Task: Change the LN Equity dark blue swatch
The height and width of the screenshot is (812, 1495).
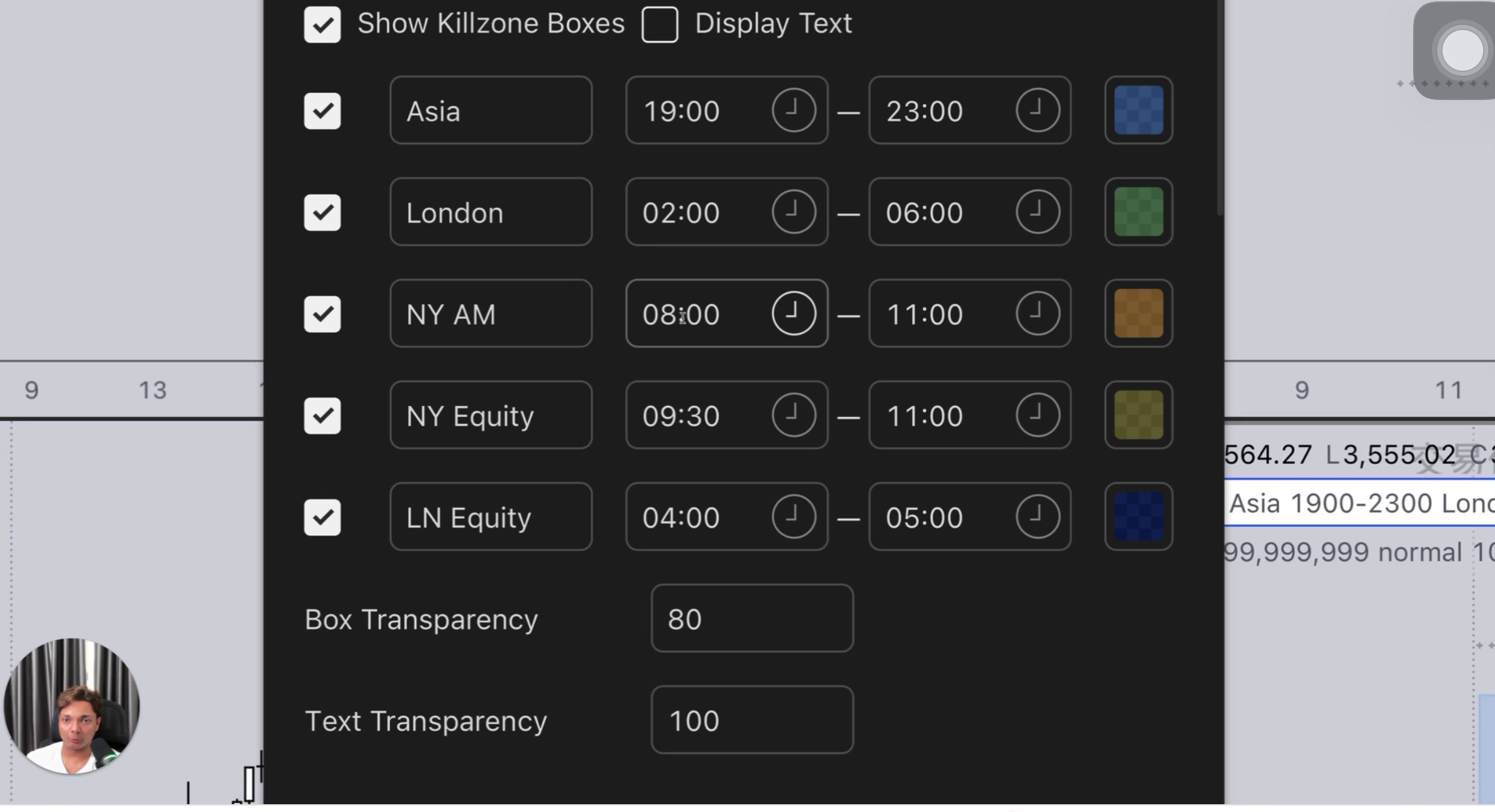Action: click(1138, 517)
